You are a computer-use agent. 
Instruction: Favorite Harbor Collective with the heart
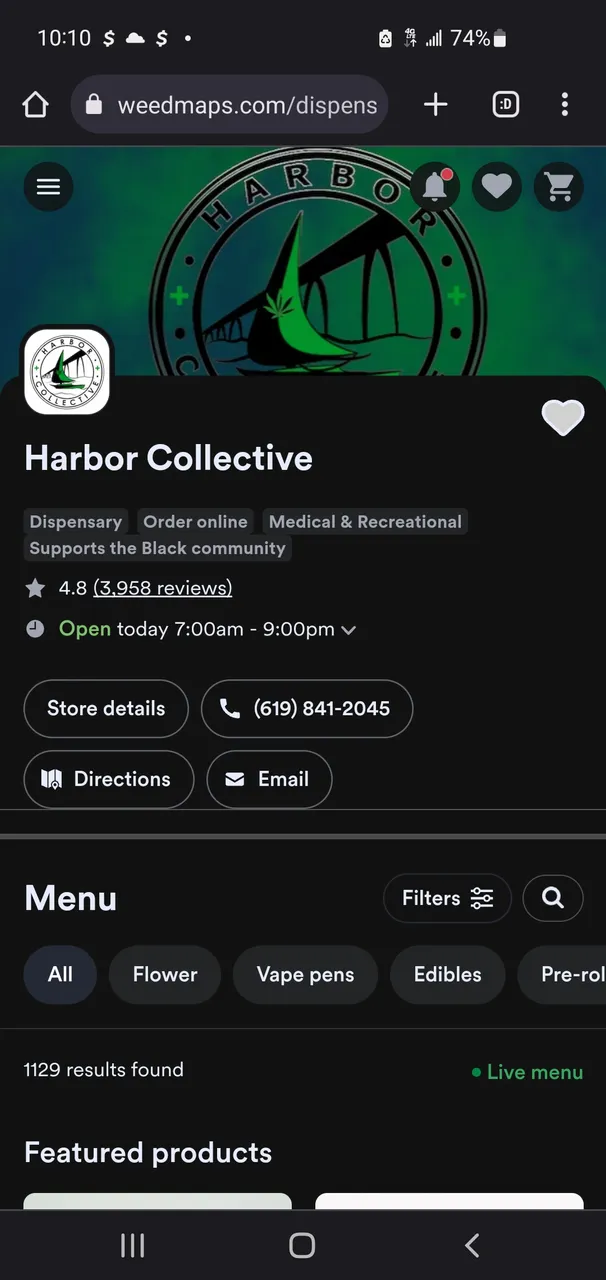point(562,418)
